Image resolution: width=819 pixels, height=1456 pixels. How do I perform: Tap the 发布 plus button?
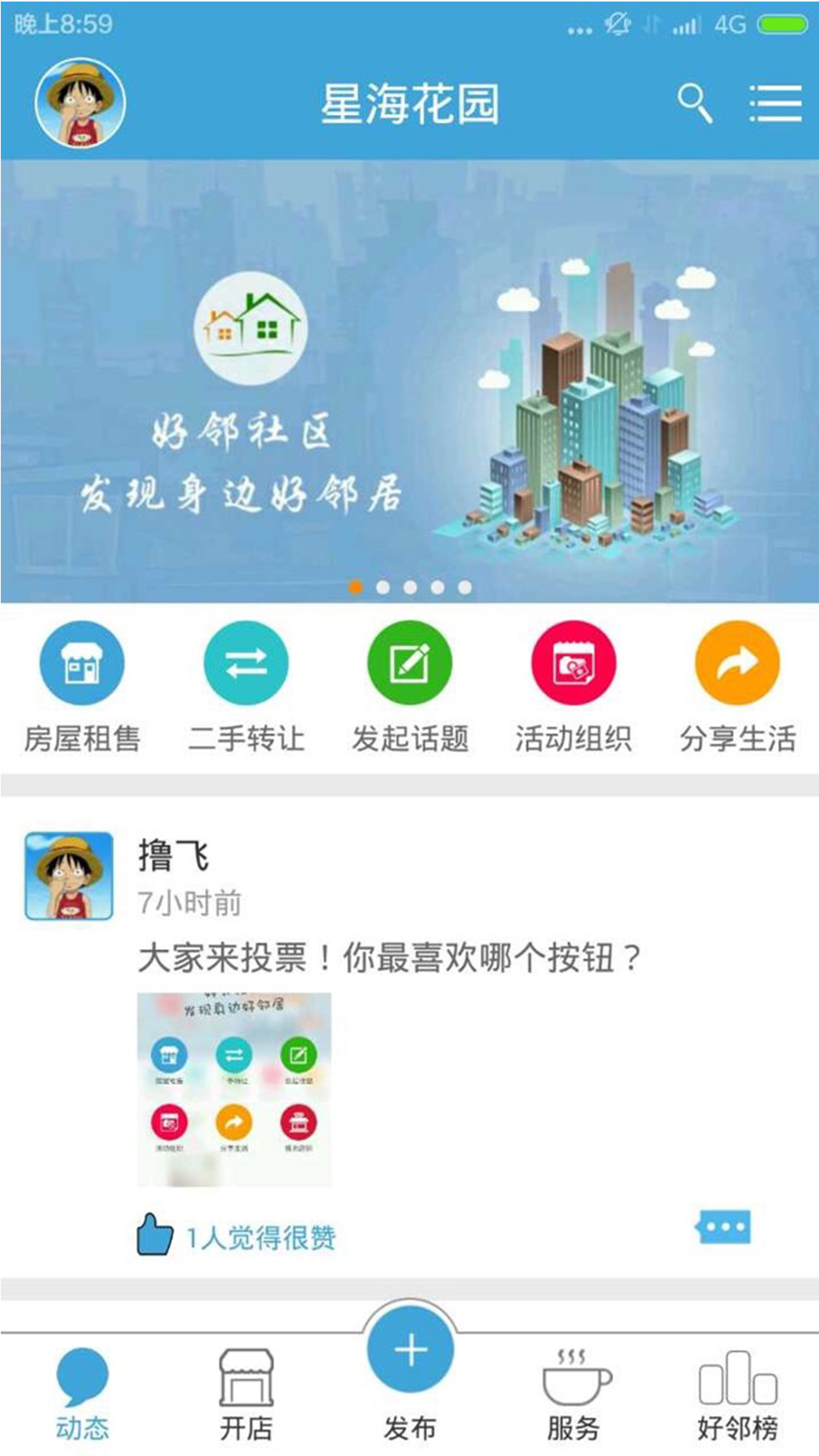pos(410,1351)
